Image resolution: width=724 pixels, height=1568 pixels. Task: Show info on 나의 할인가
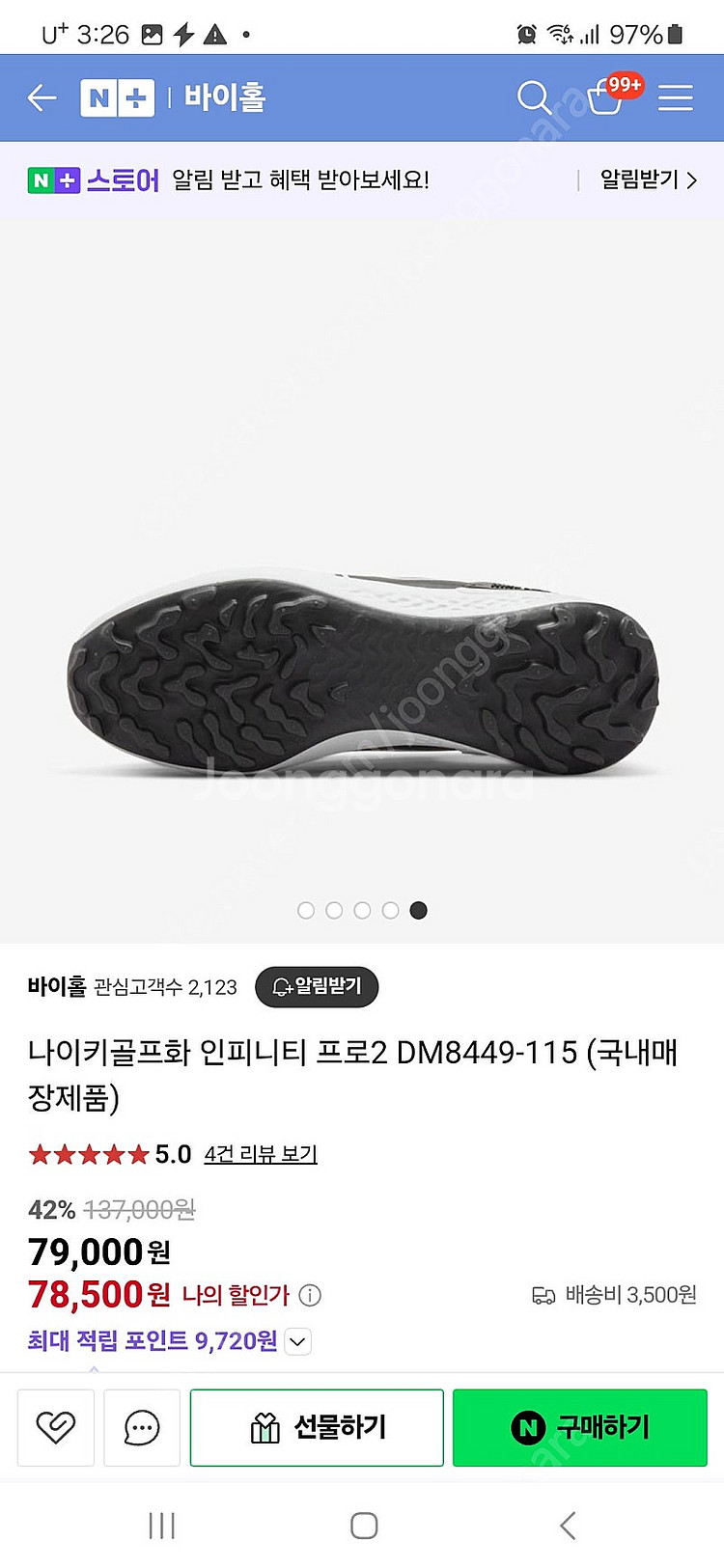[x=310, y=1295]
